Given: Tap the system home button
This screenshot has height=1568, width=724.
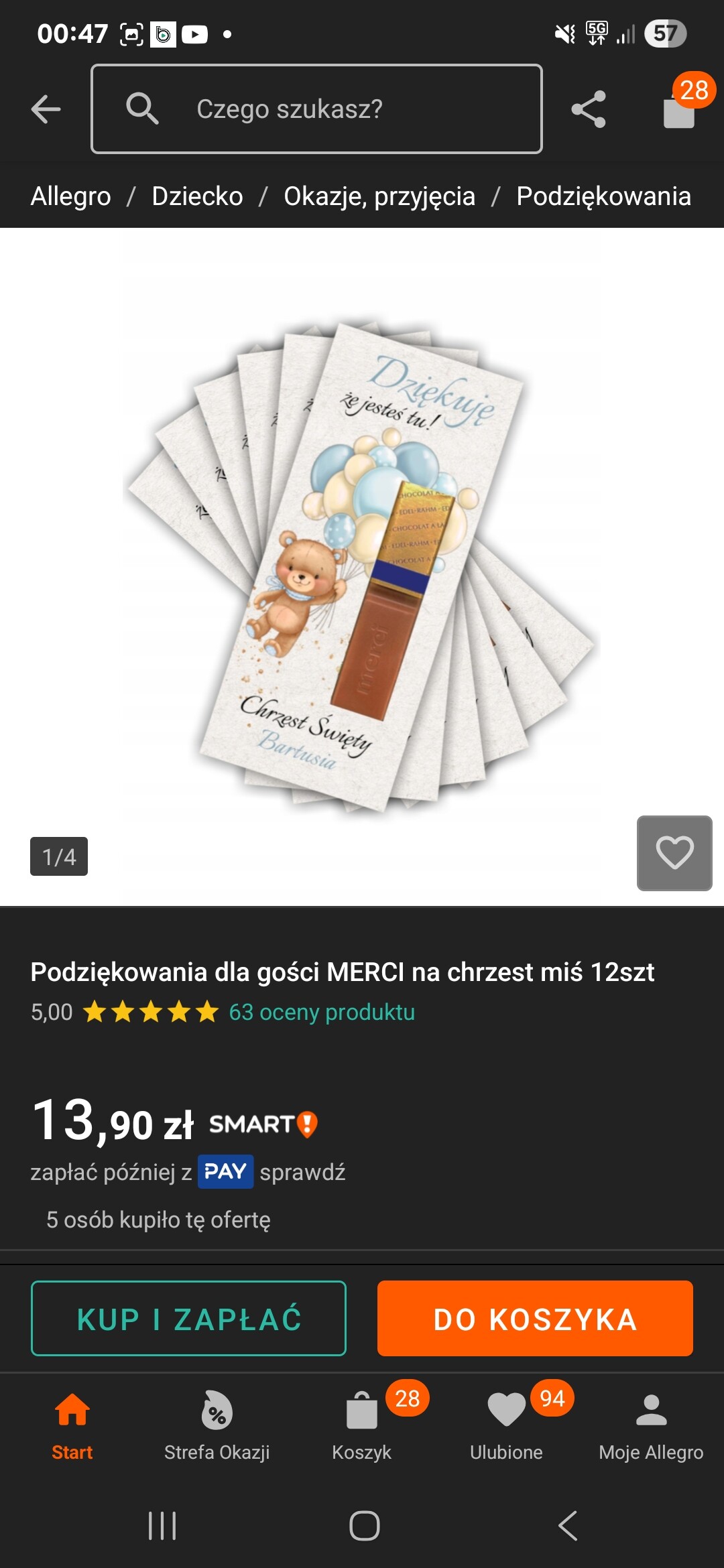Looking at the screenshot, I should click(364, 1526).
